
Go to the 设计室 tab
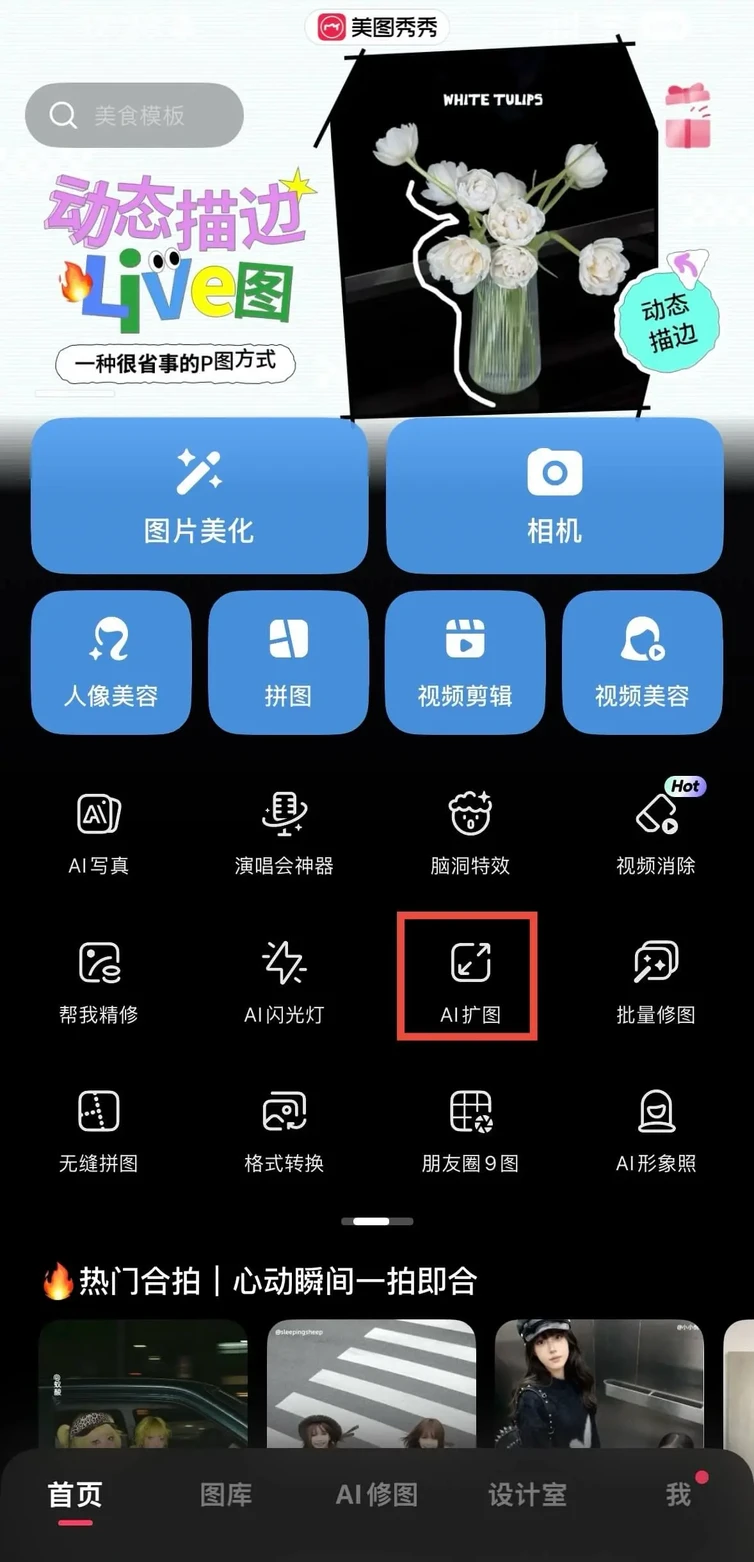527,1495
